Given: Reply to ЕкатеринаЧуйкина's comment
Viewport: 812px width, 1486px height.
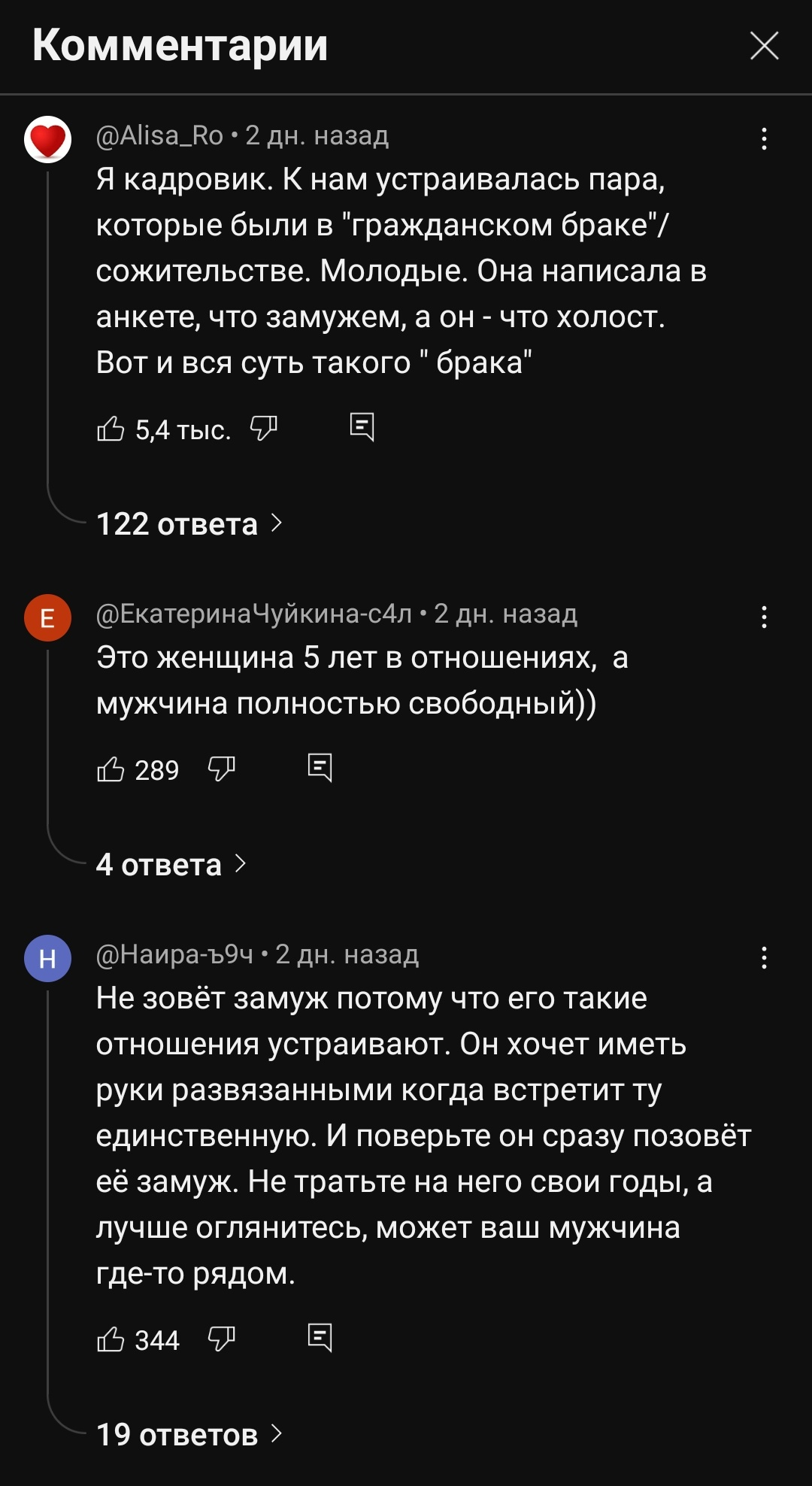Looking at the screenshot, I should coord(320,768).
